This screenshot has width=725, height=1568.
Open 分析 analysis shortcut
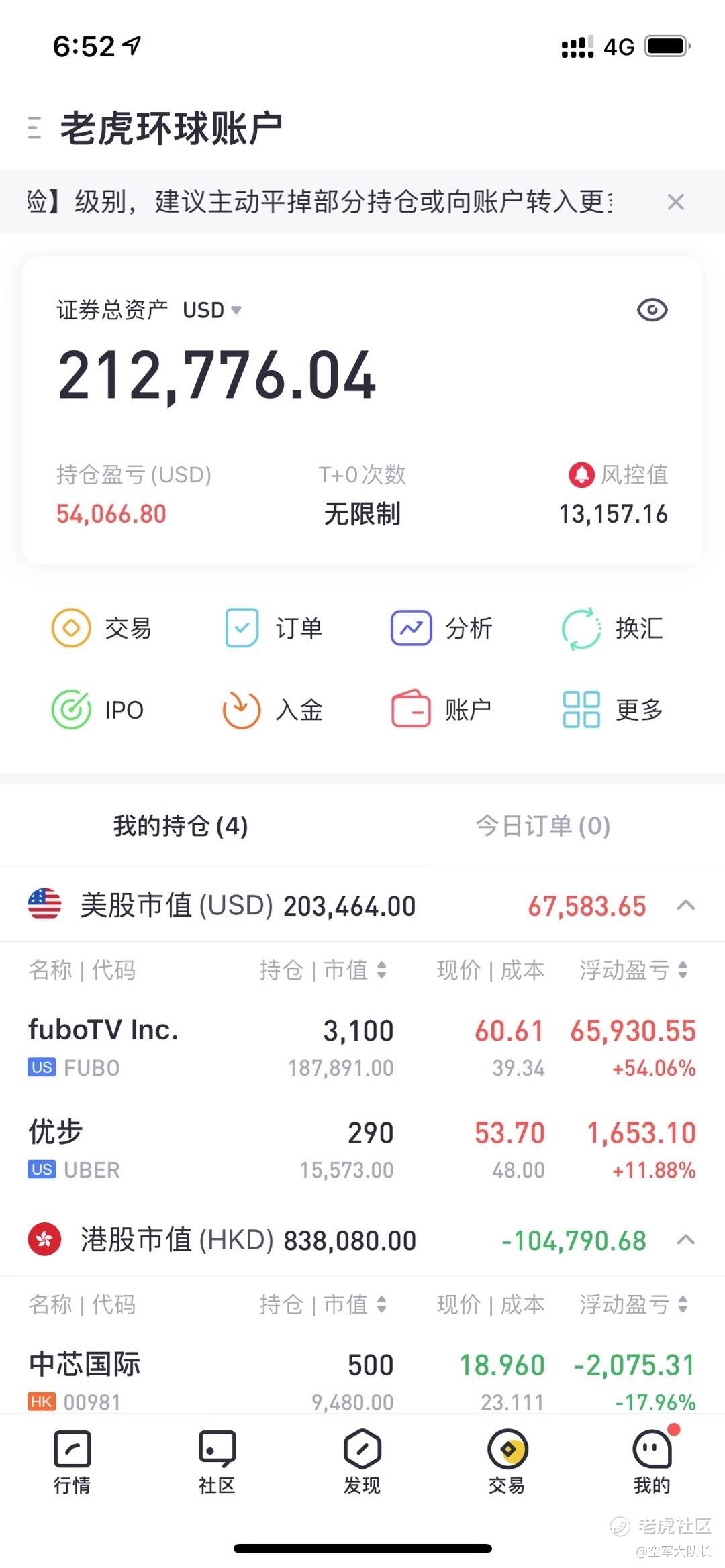pyautogui.click(x=442, y=628)
